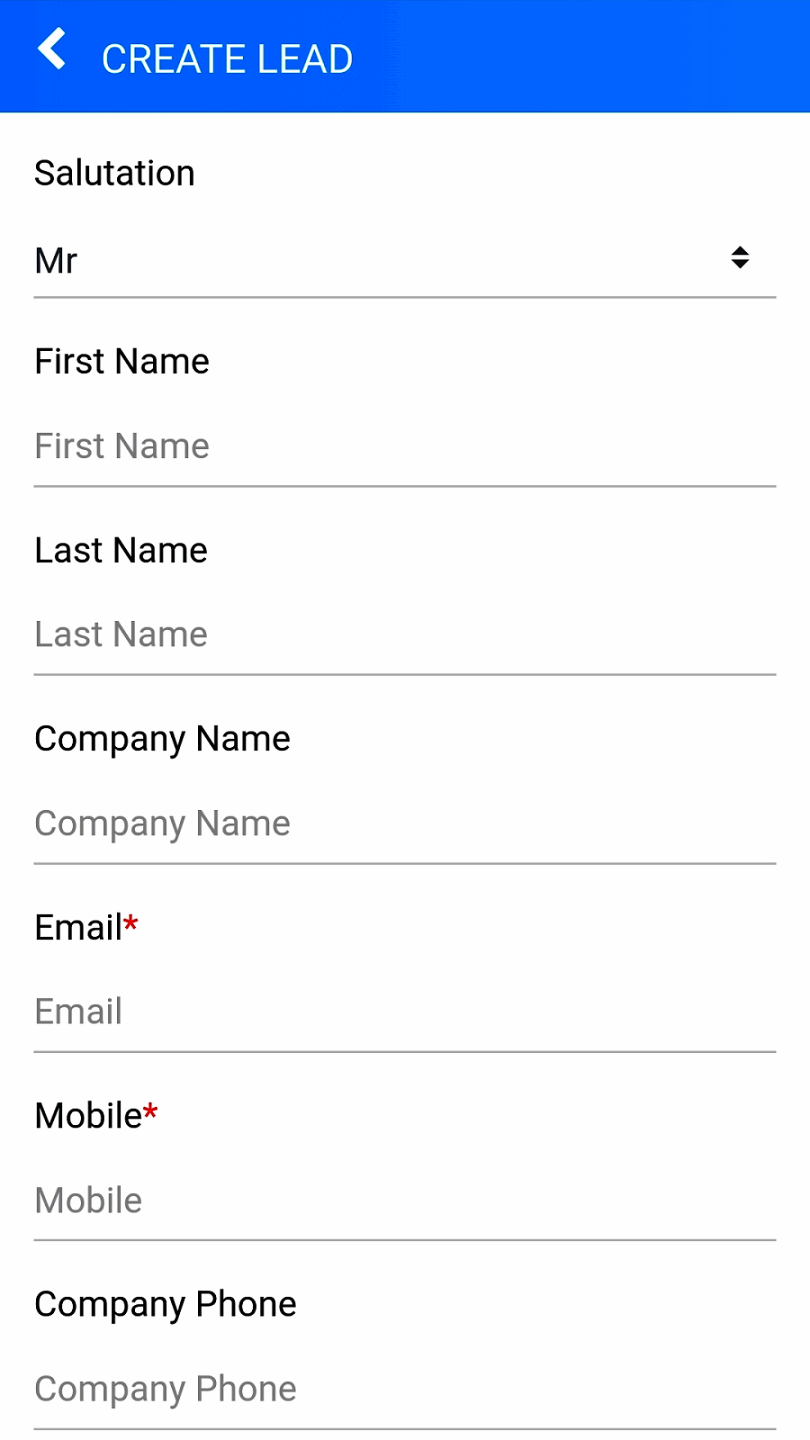The width and height of the screenshot is (810, 1440).
Task: Select the Last Name input
Action: coord(404,634)
